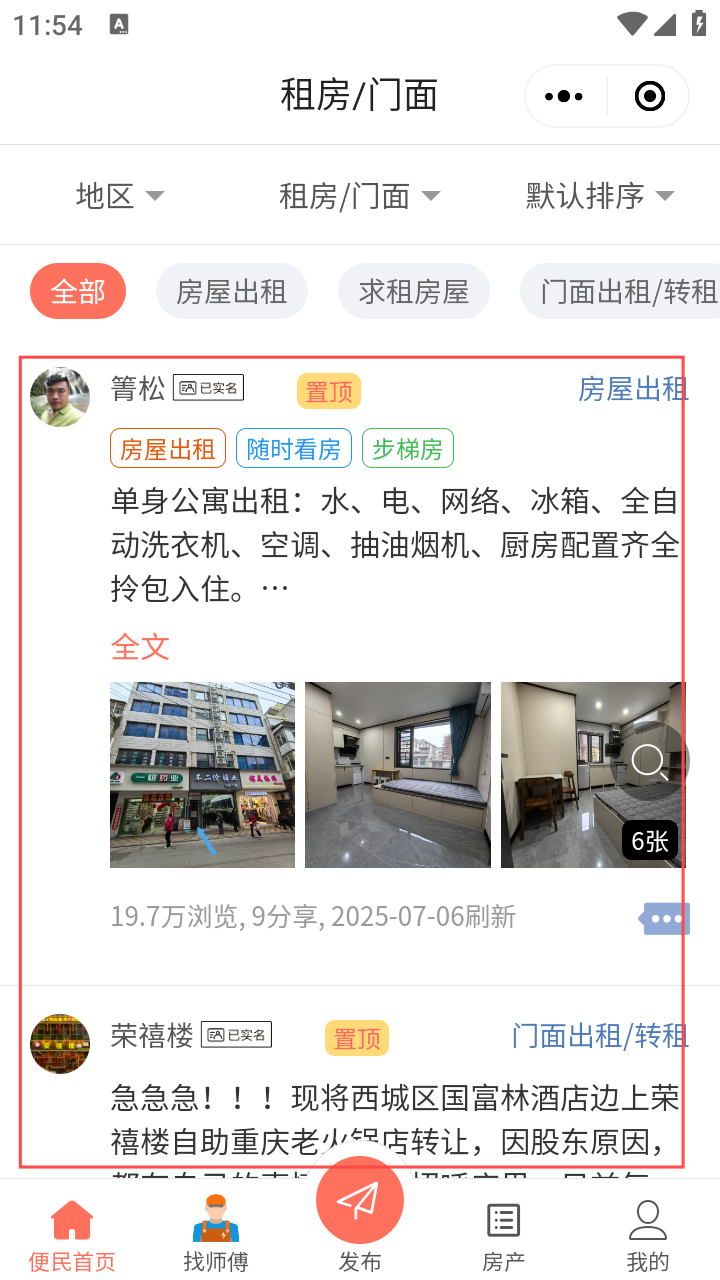
Task: Expand 全文 for the 箐松 listing
Action: [x=140, y=647]
